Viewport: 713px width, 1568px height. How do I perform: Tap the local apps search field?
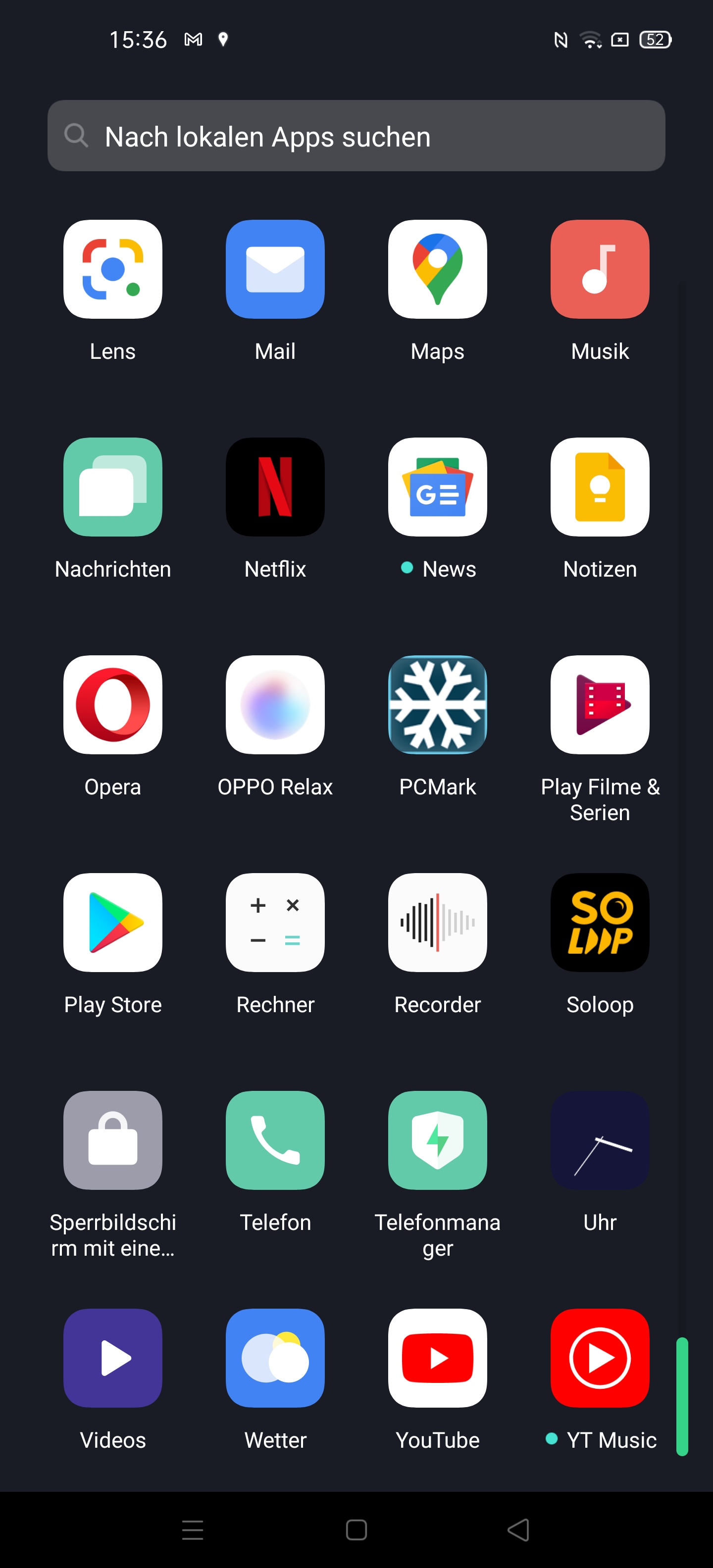(356, 136)
